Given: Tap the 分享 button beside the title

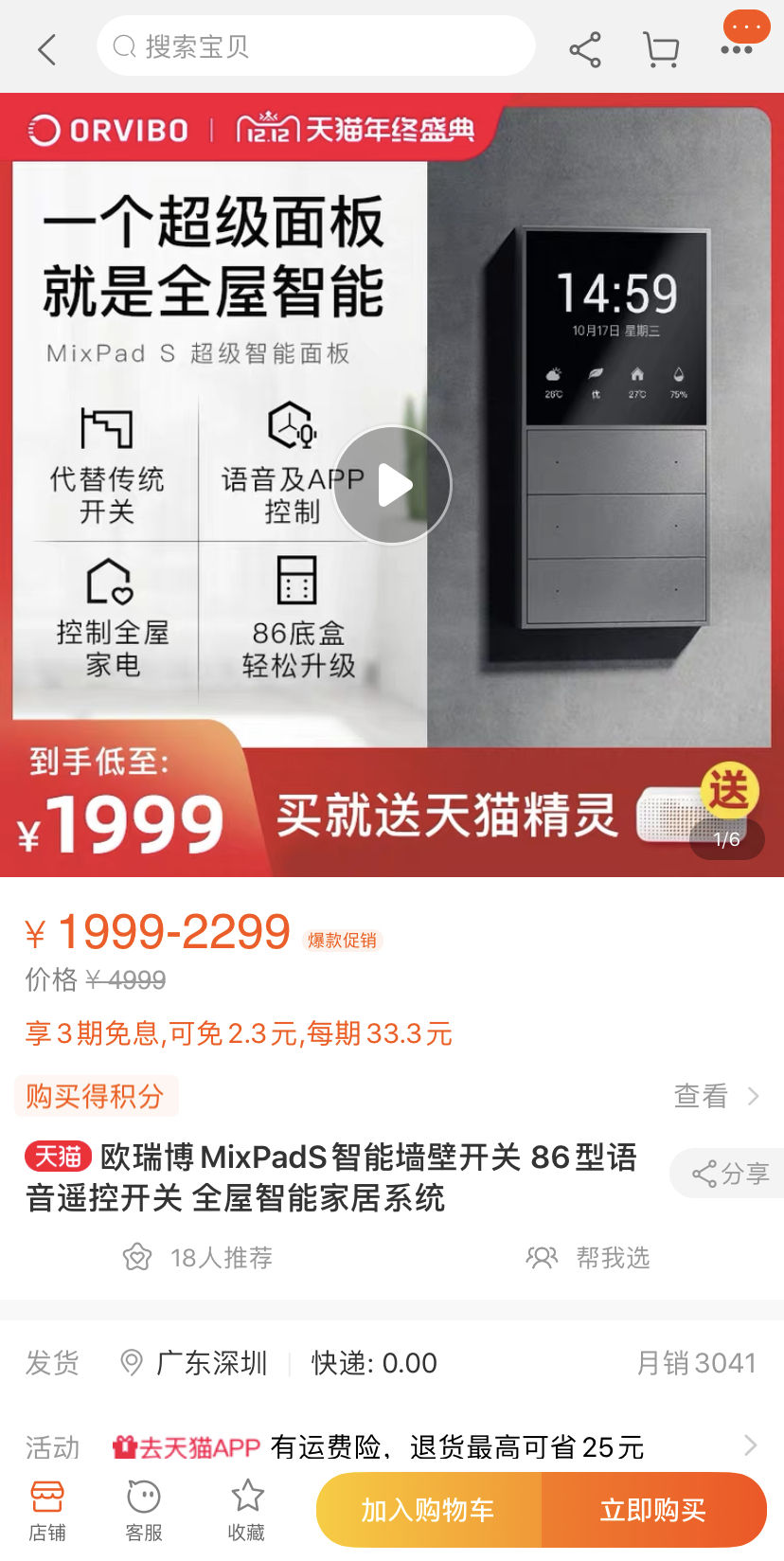Looking at the screenshot, I should pyautogui.click(x=729, y=1174).
